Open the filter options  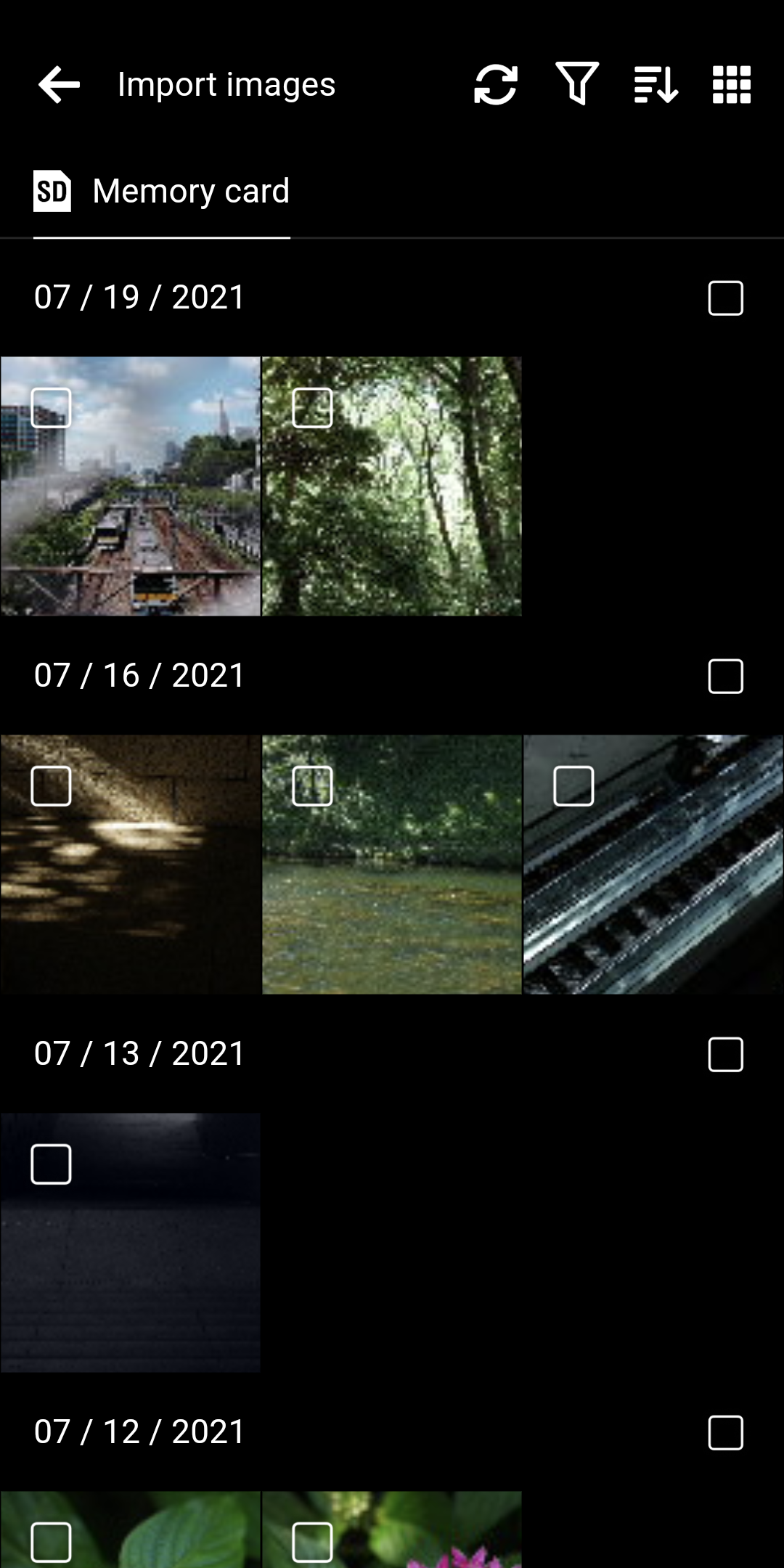(x=577, y=85)
